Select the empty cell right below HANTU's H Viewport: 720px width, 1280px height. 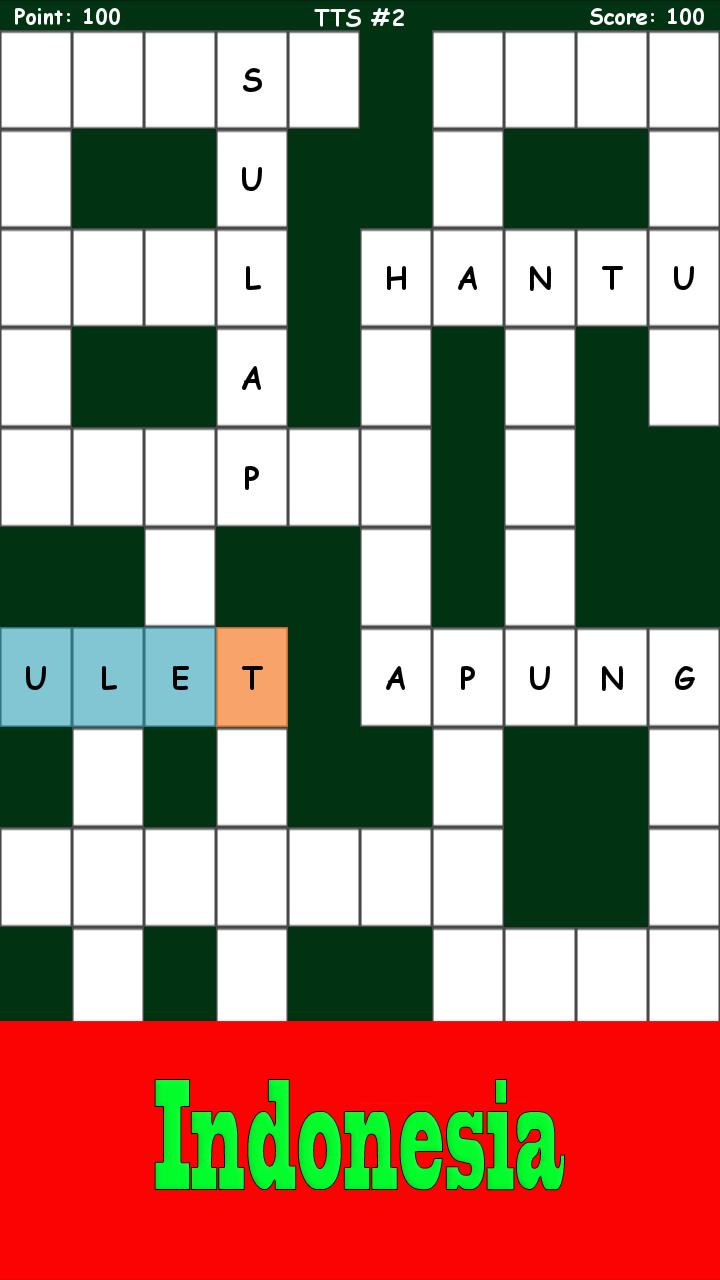[396, 377]
